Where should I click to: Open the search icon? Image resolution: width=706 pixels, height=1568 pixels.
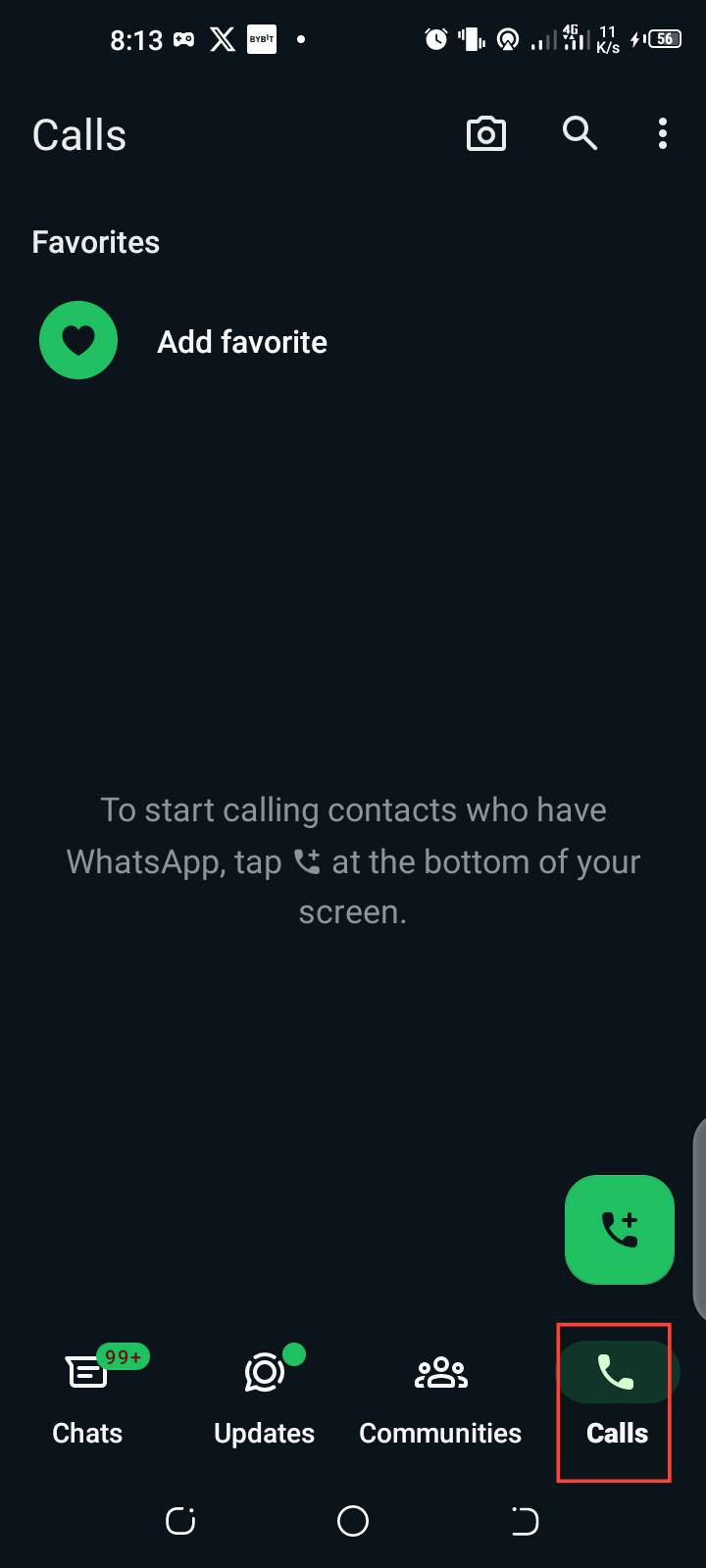(580, 132)
